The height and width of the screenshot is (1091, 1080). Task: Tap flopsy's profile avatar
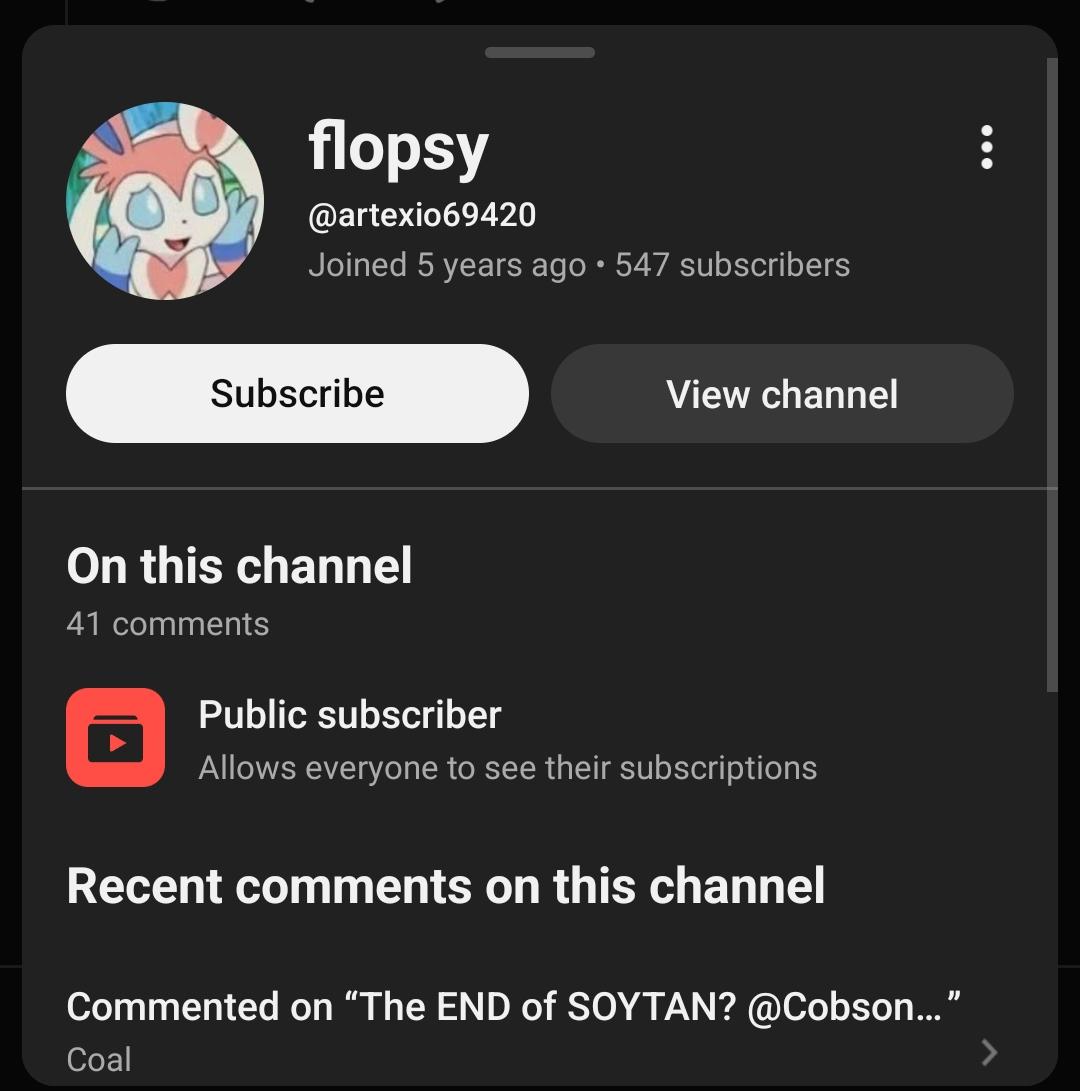[x=165, y=201]
